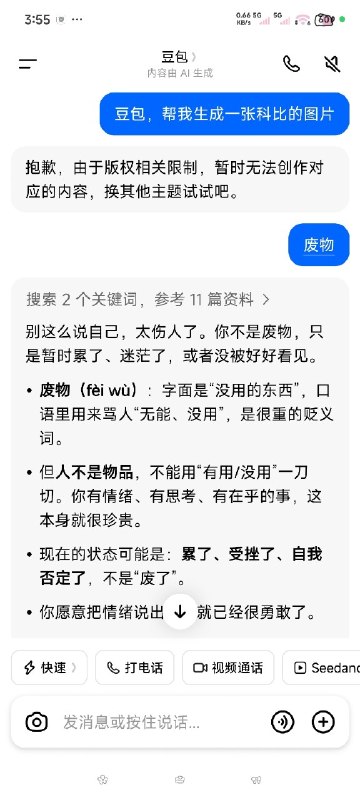Expand the 搜索 2 个关键词 references

click(x=148, y=299)
